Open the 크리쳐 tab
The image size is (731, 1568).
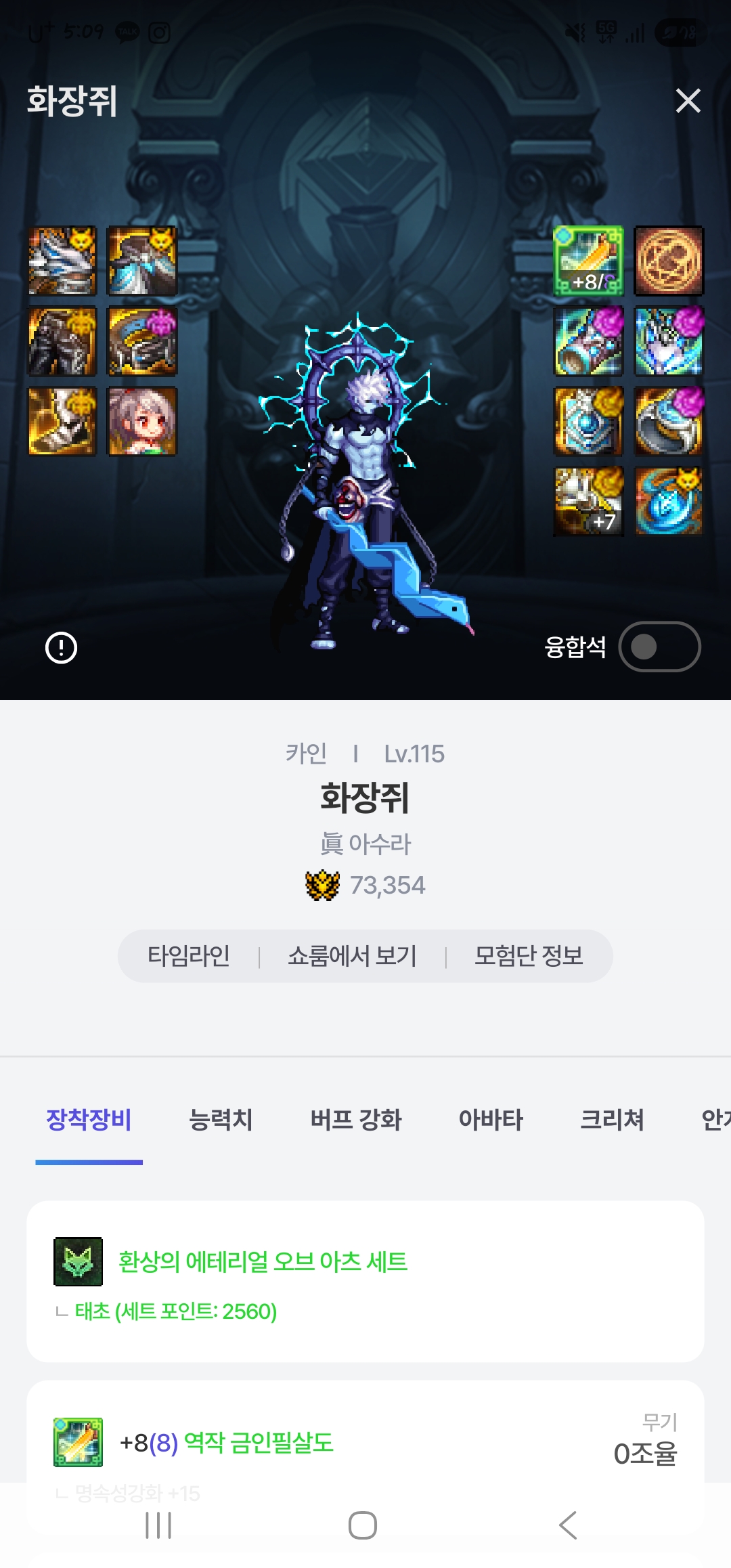(x=612, y=1120)
